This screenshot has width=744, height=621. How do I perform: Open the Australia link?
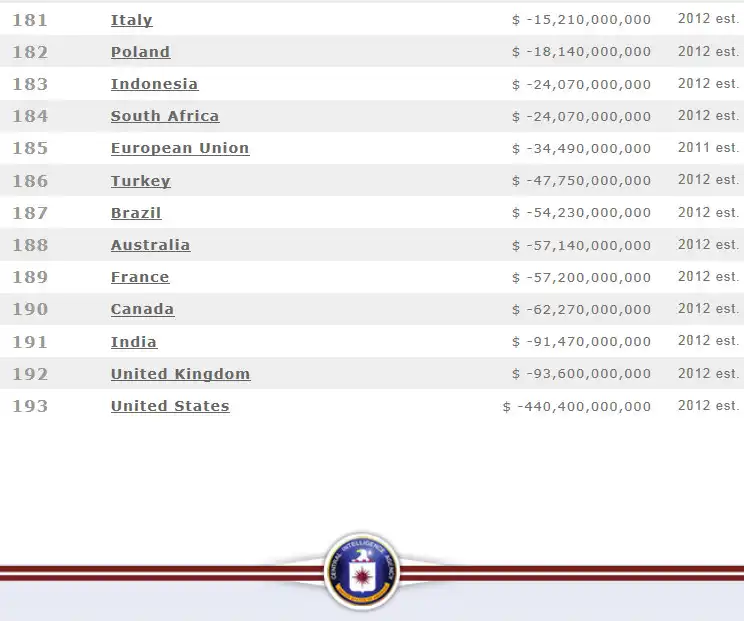coord(150,245)
